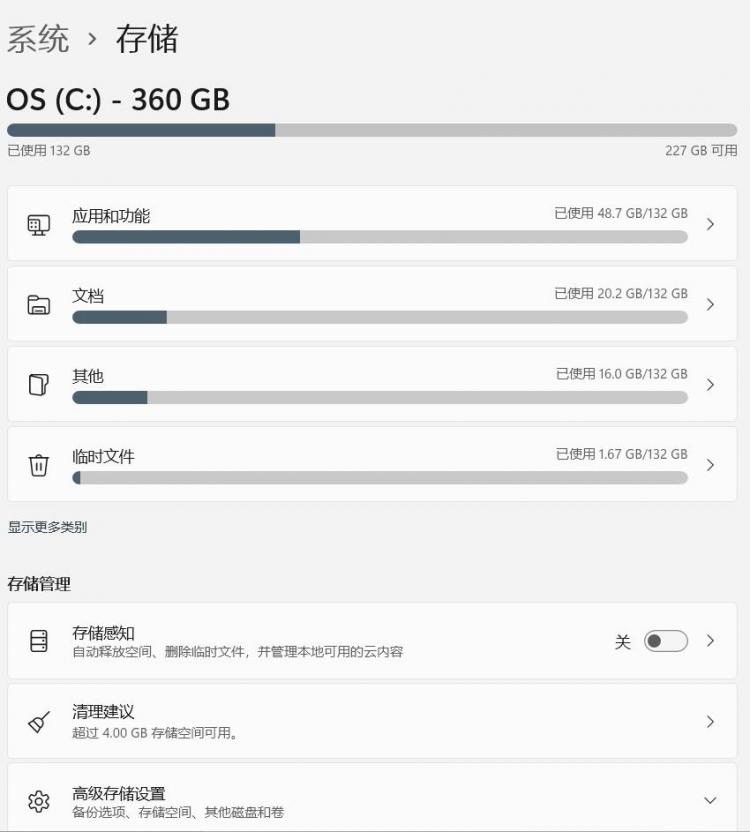Expand 临时文件 using its arrow
The width and height of the screenshot is (750, 832).
point(711,464)
